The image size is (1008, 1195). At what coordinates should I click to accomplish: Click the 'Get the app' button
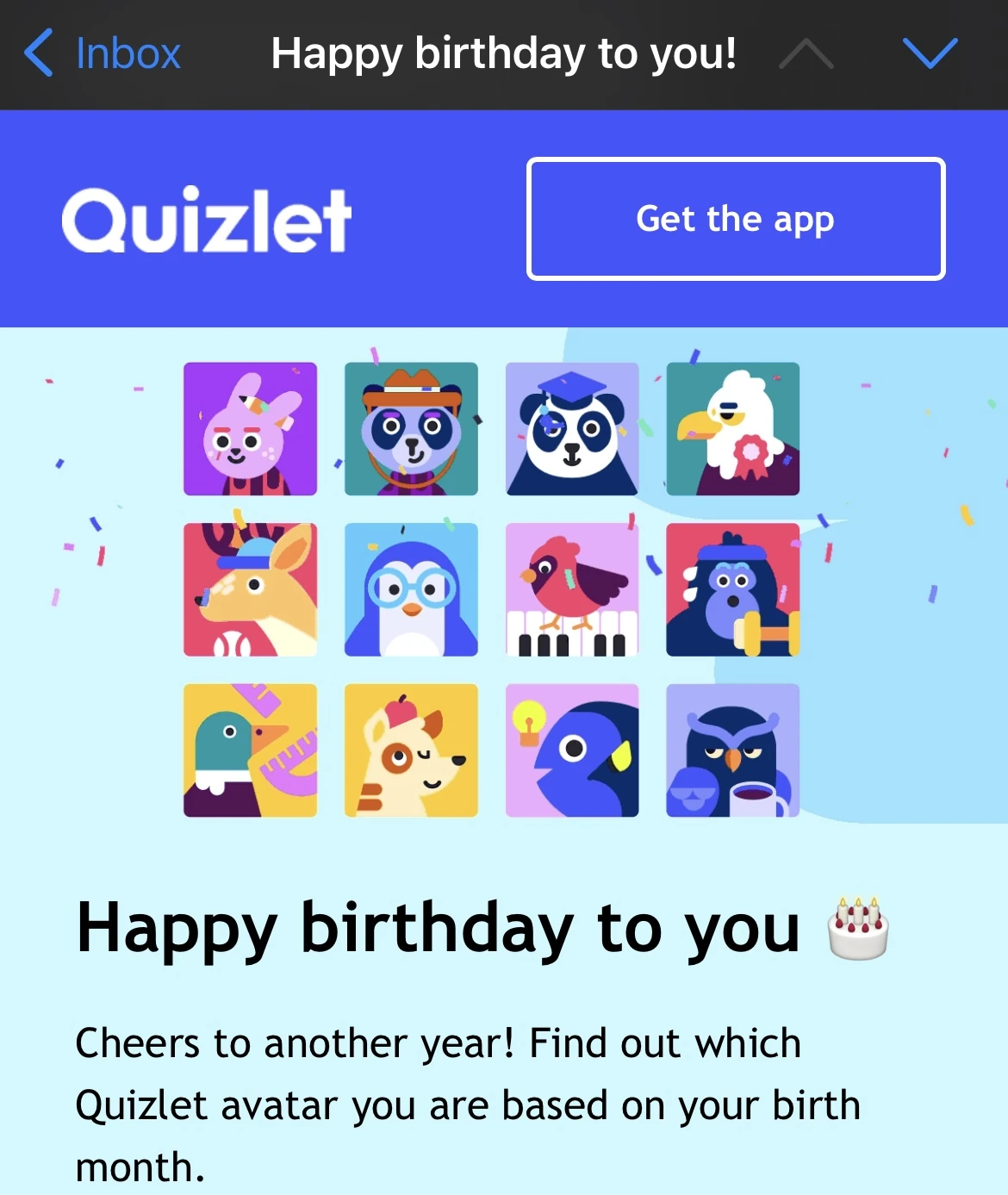(735, 218)
